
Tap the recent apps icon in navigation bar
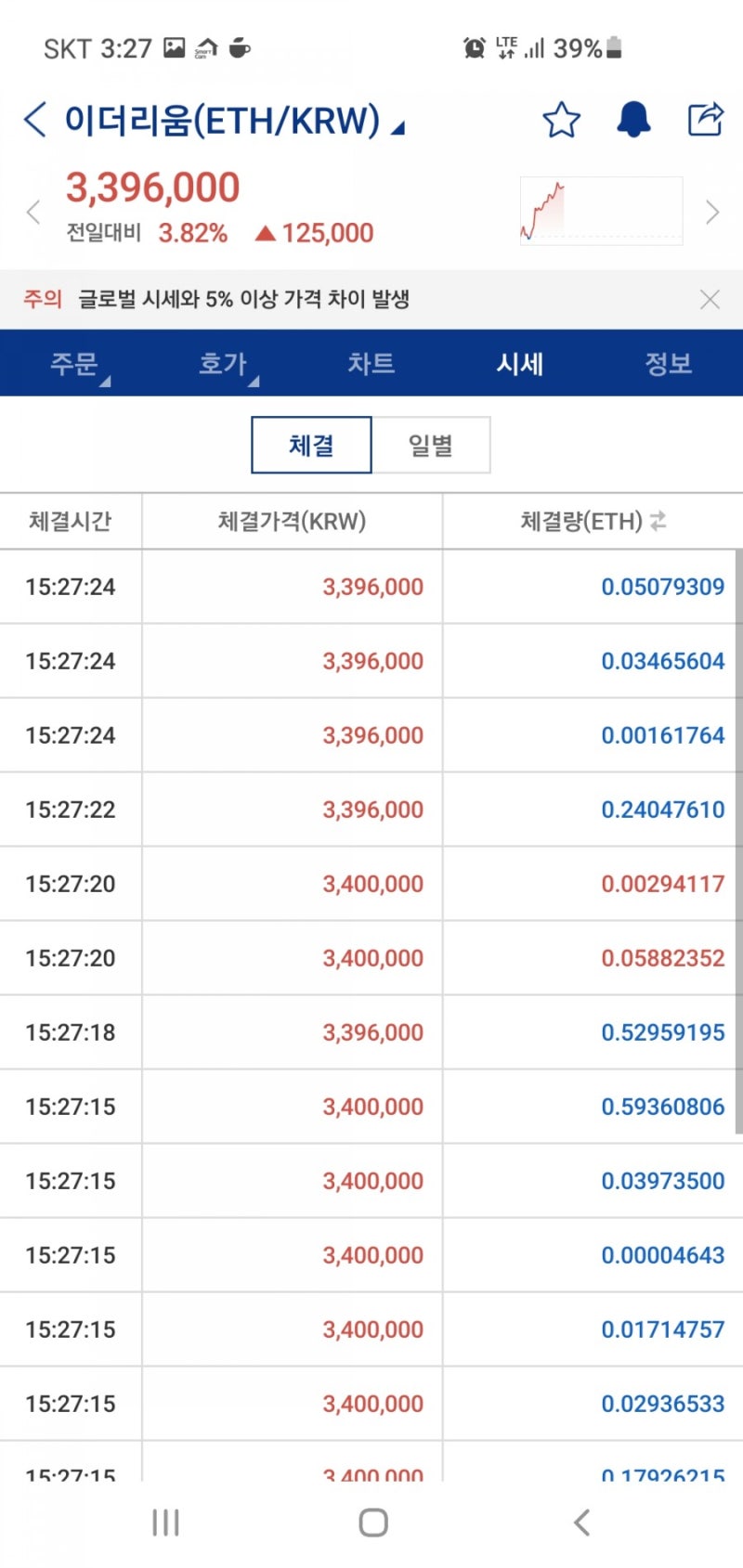[165, 1522]
